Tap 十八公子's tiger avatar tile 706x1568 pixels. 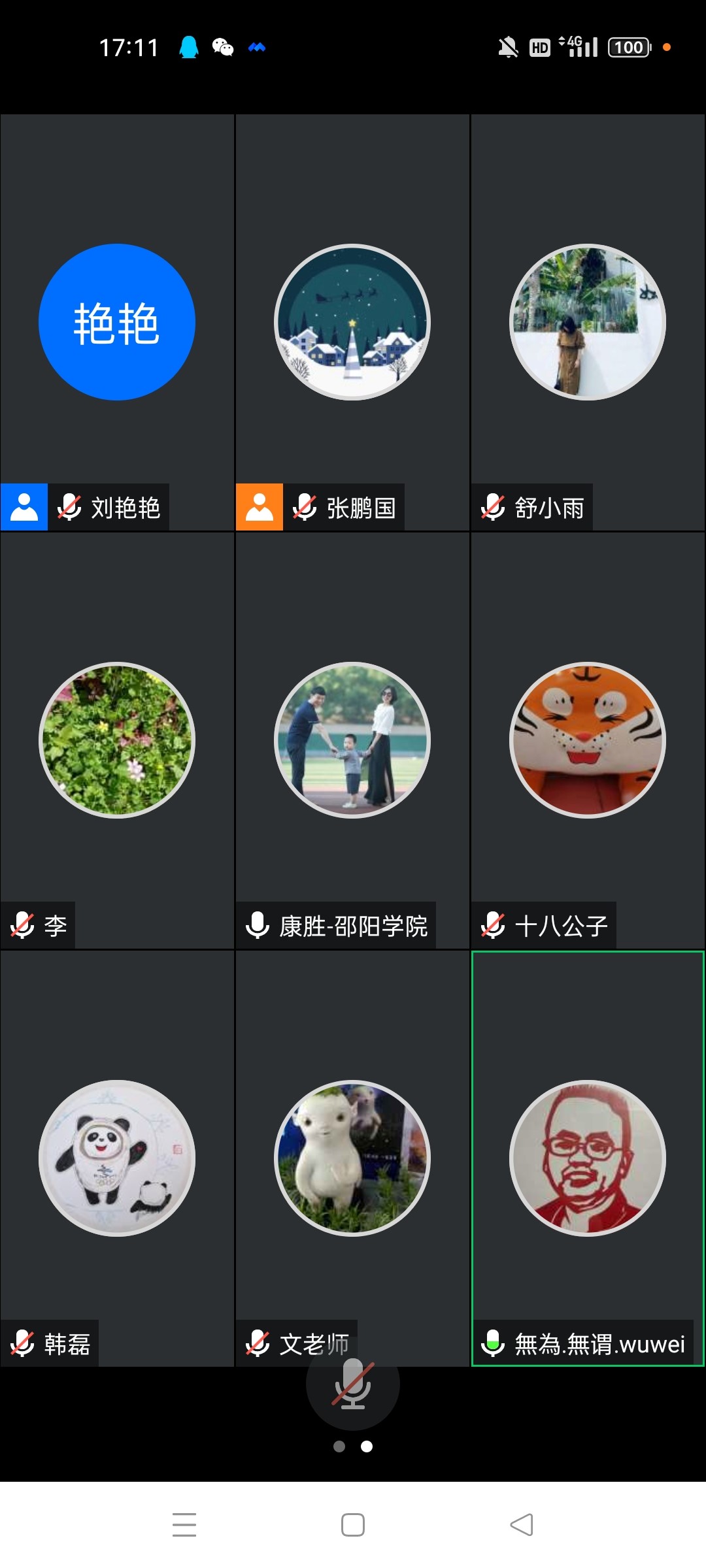(588, 740)
